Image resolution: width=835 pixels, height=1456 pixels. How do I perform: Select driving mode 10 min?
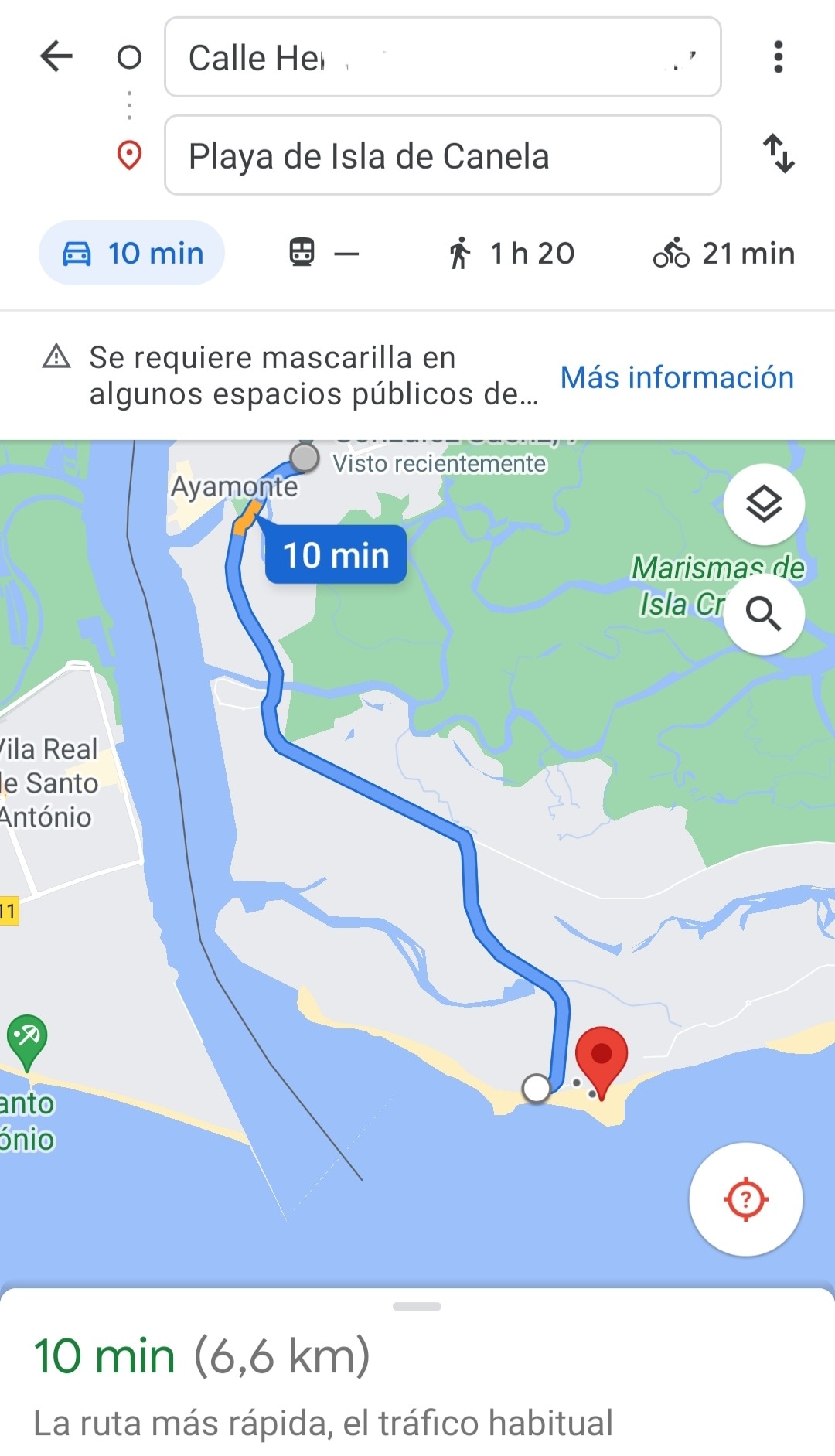(x=132, y=253)
